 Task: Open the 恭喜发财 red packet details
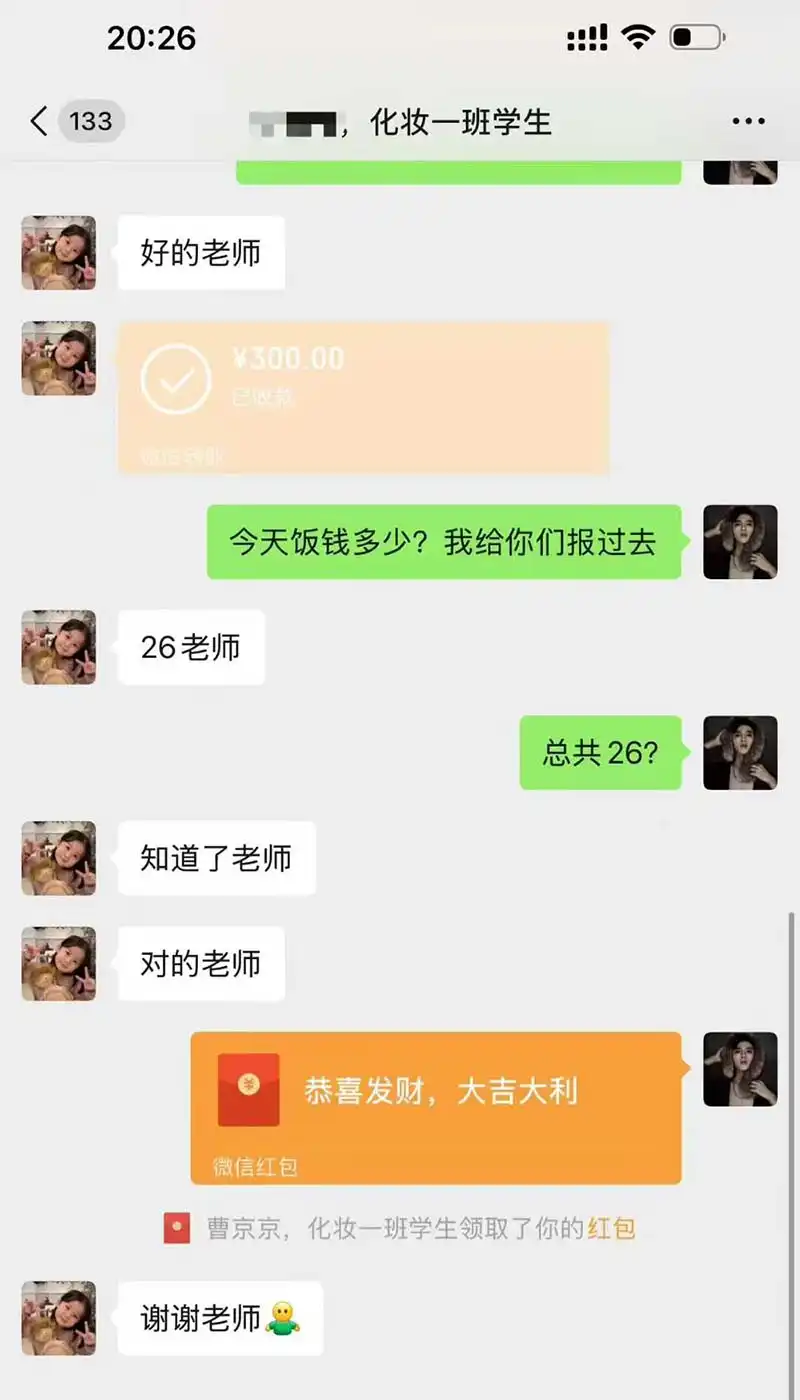(x=436, y=1106)
